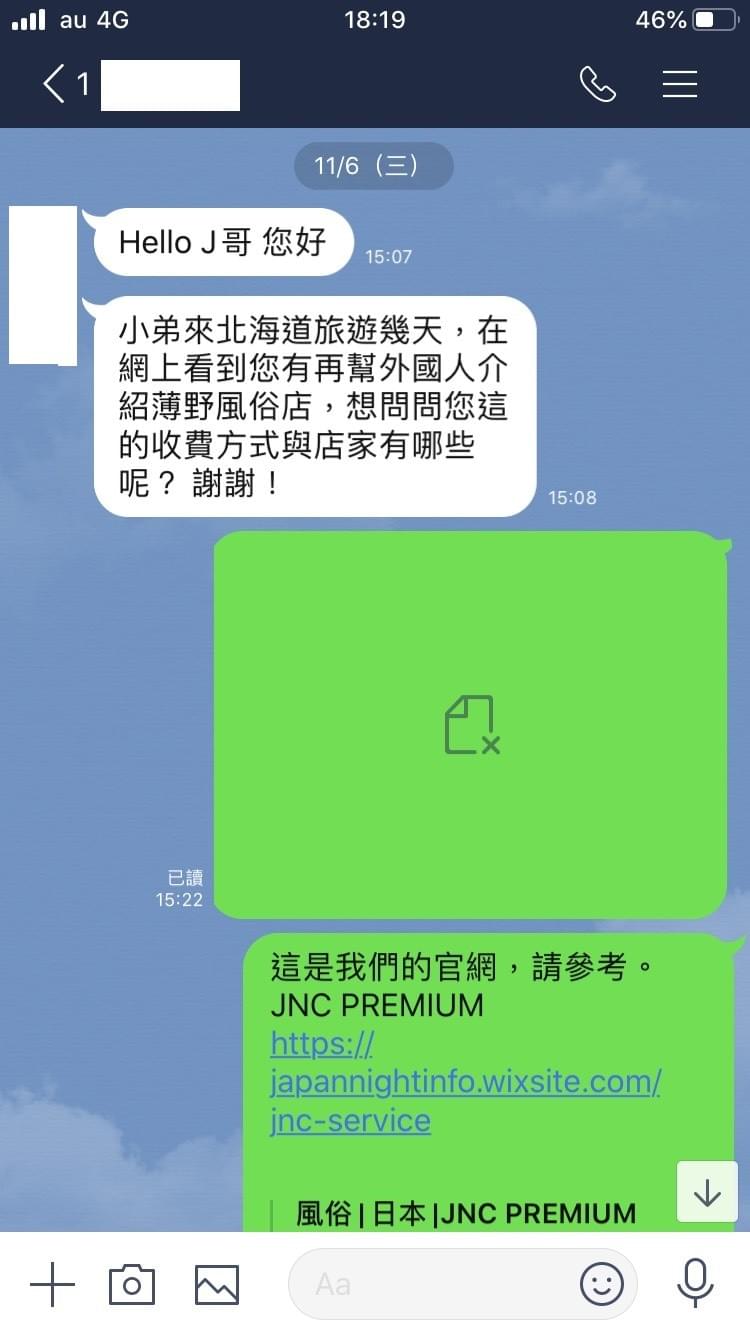Image resolution: width=750 pixels, height=1334 pixels.
Task: Open the JNC PREMIUM link preview
Action: pyautogui.click(x=466, y=1213)
